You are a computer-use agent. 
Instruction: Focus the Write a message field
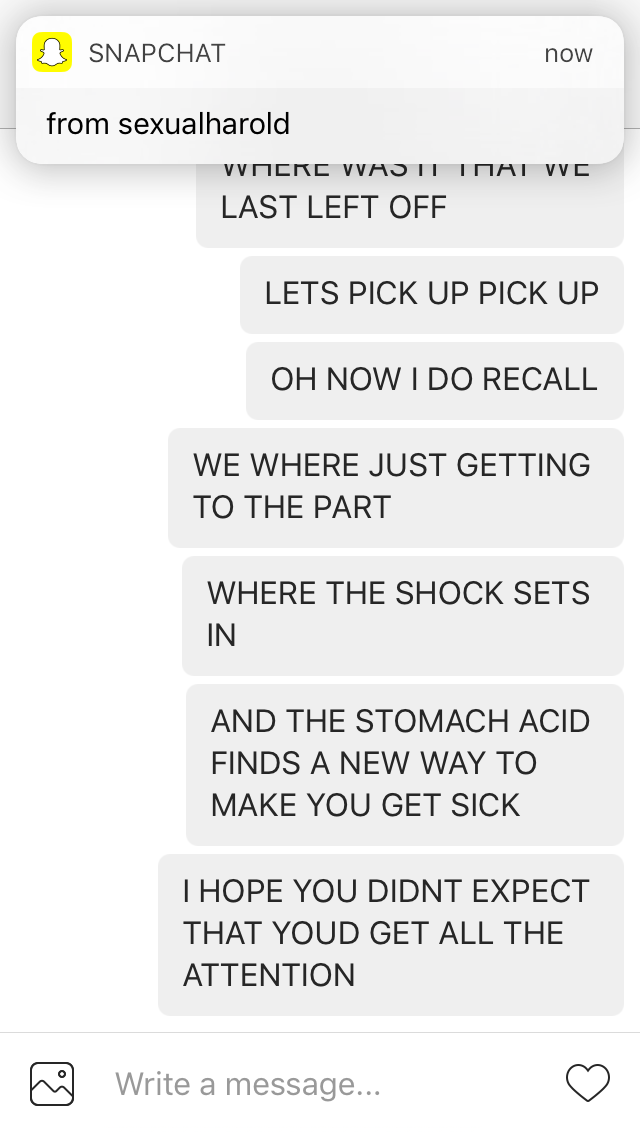click(x=319, y=1084)
